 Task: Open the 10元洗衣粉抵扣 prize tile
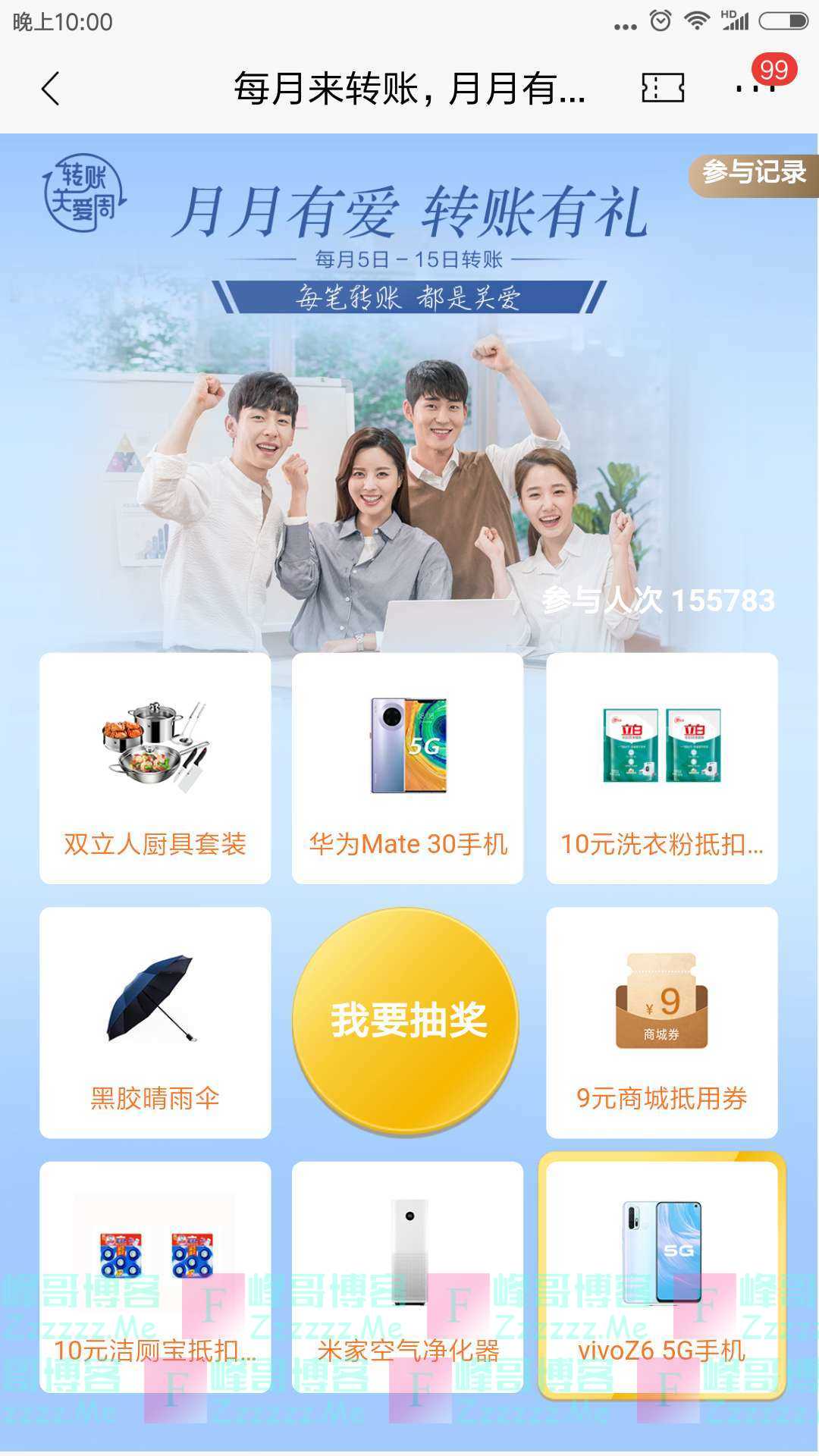(662, 768)
